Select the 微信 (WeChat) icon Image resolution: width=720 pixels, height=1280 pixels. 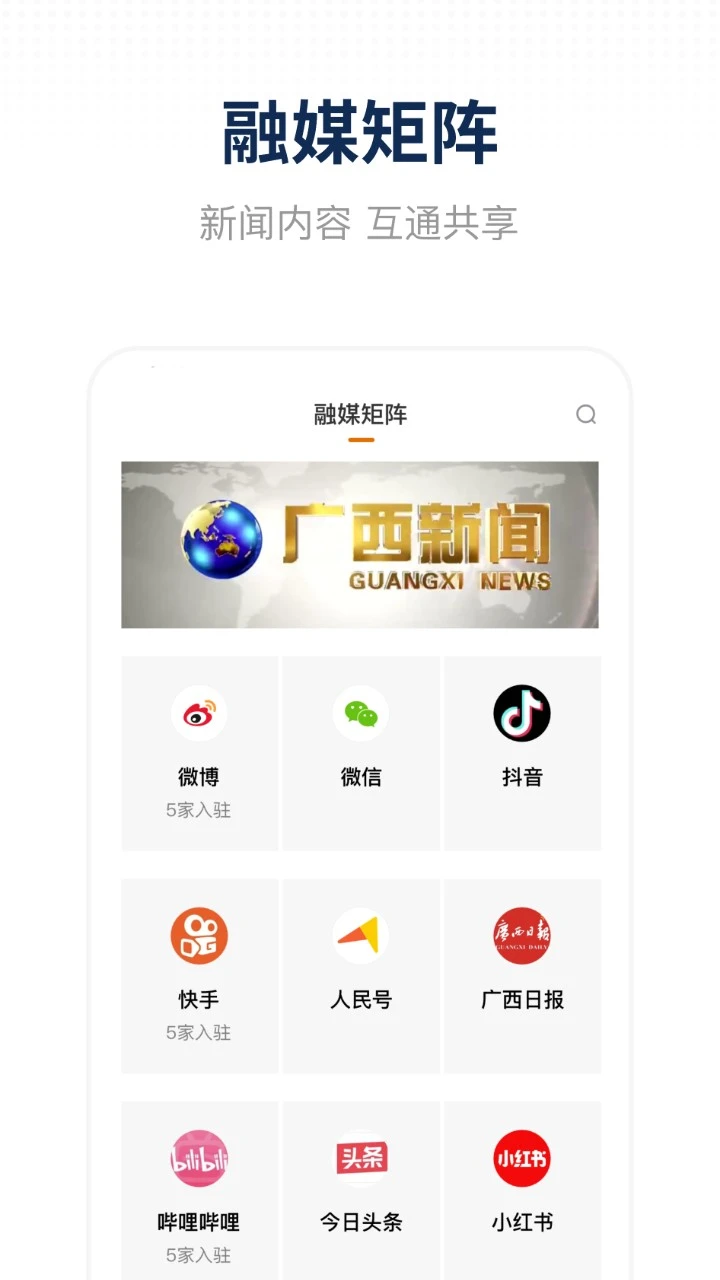pyautogui.click(x=361, y=712)
